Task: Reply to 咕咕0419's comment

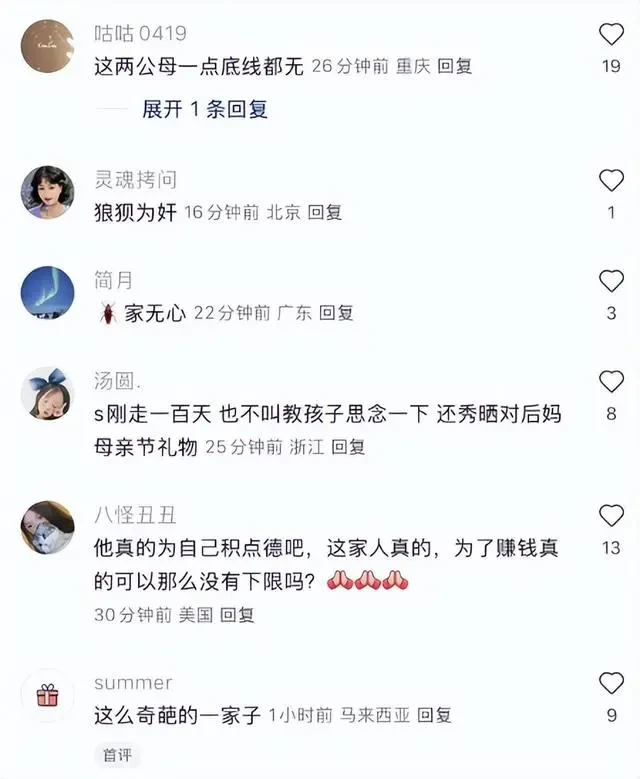Action: [x=454, y=67]
